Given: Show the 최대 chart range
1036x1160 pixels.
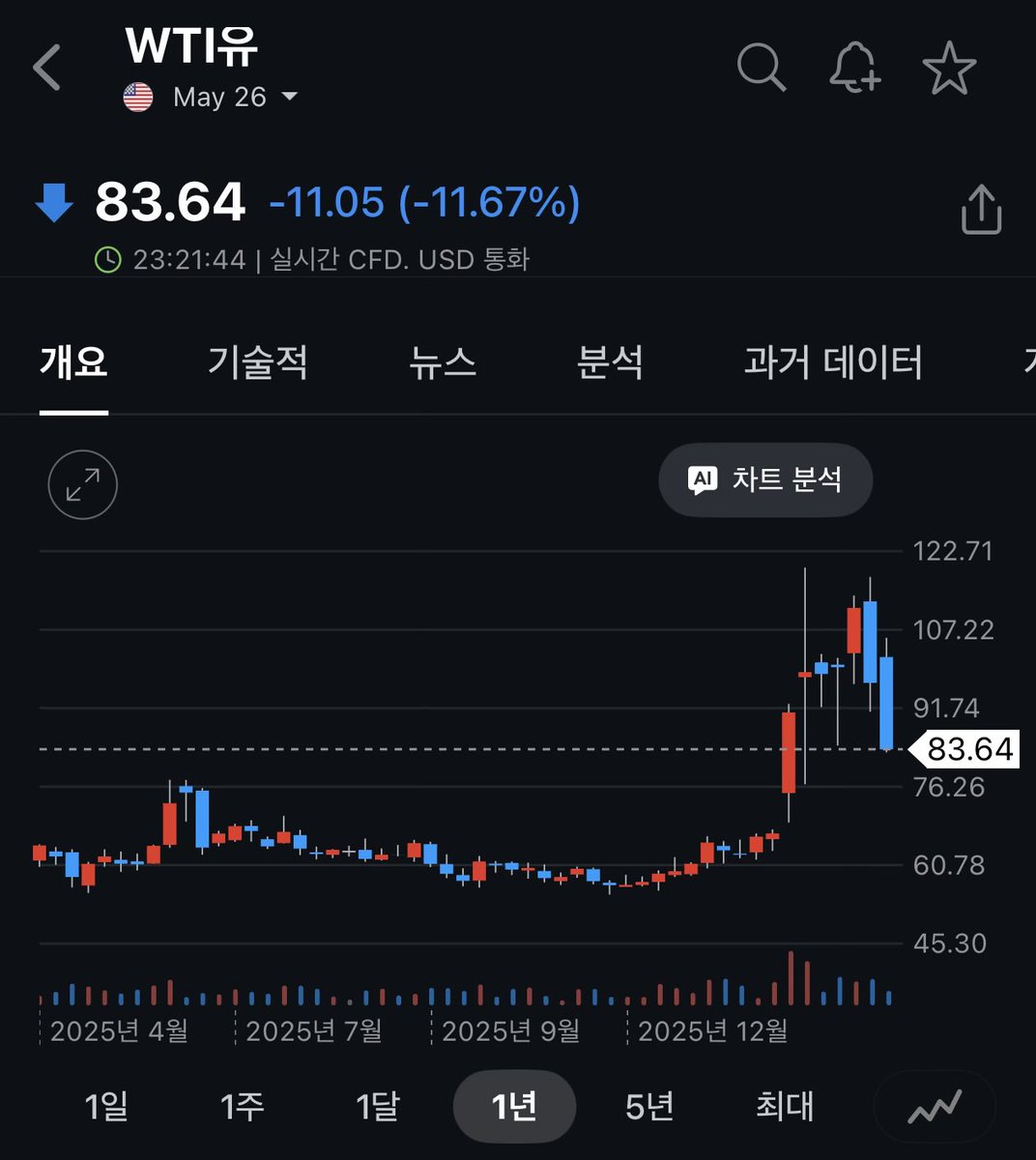Looking at the screenshot, I should pyautogui.click(x=785, y=1106).
